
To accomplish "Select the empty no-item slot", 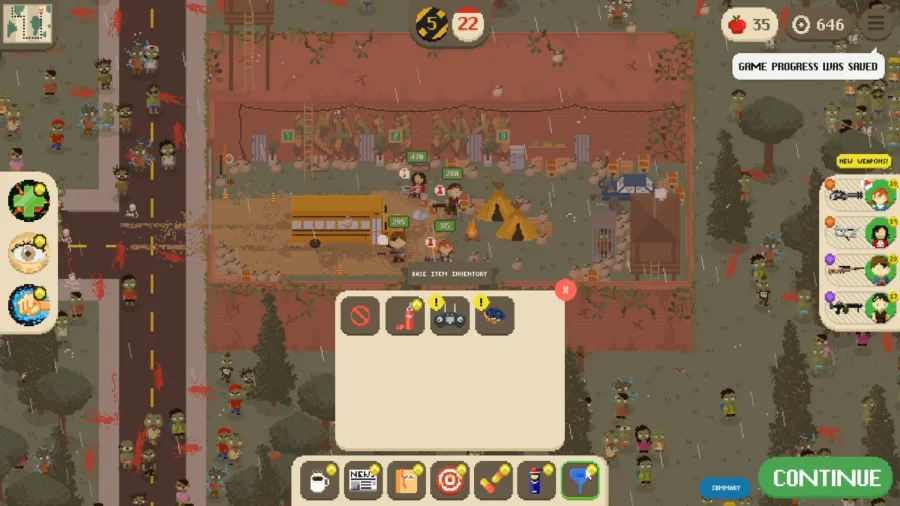I will tap(360, 316).
